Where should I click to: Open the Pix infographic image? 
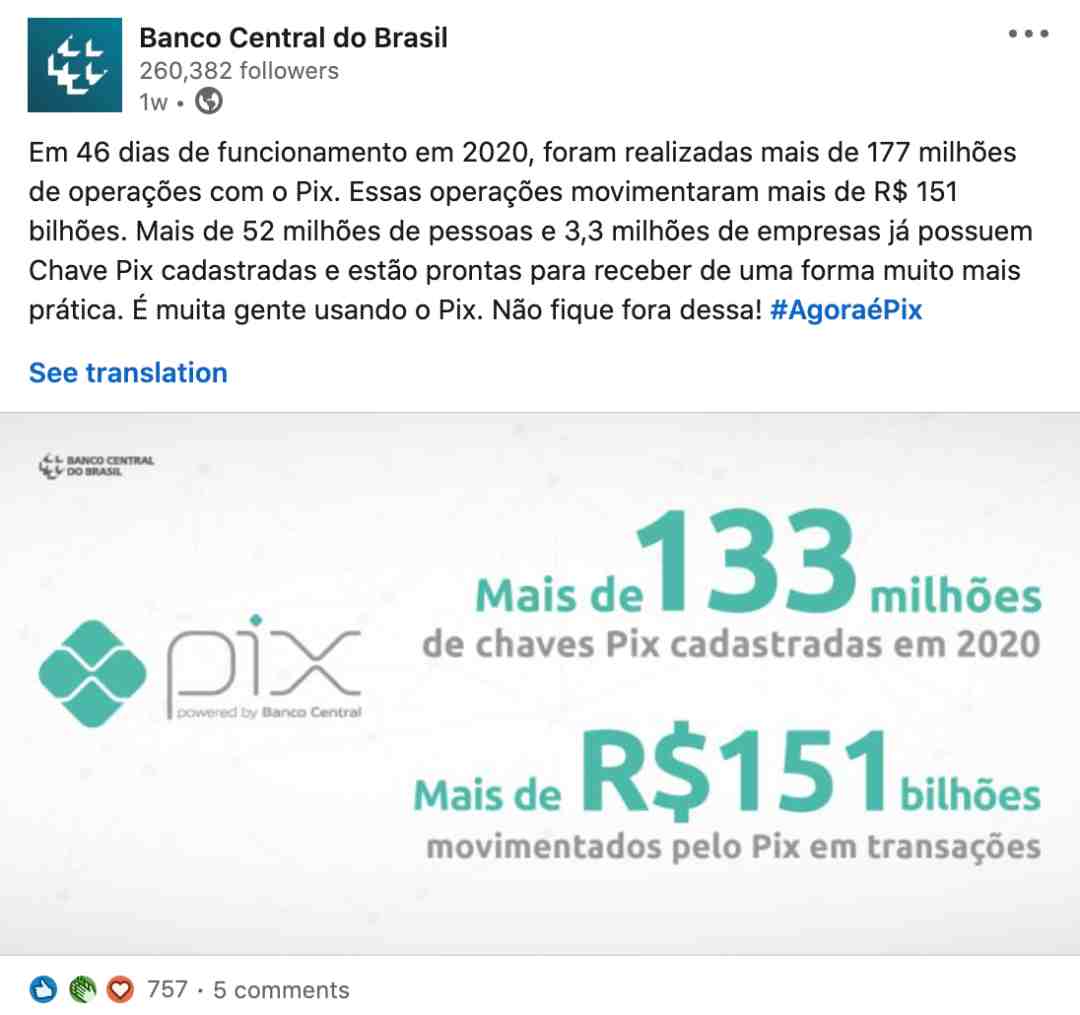pos(540,684)
